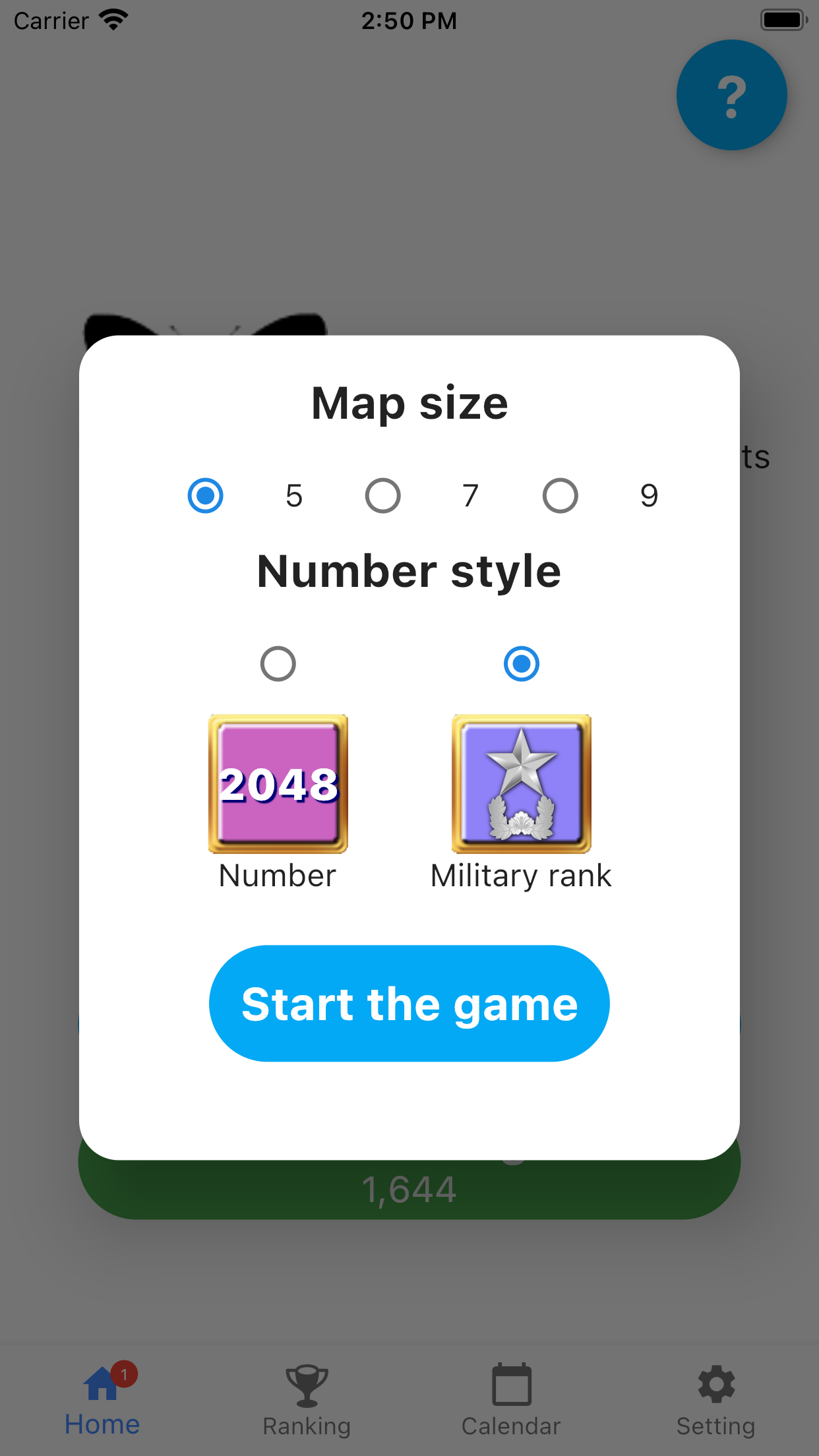
Task: Select the Number style radio button
Action: (x=278, y=663)
